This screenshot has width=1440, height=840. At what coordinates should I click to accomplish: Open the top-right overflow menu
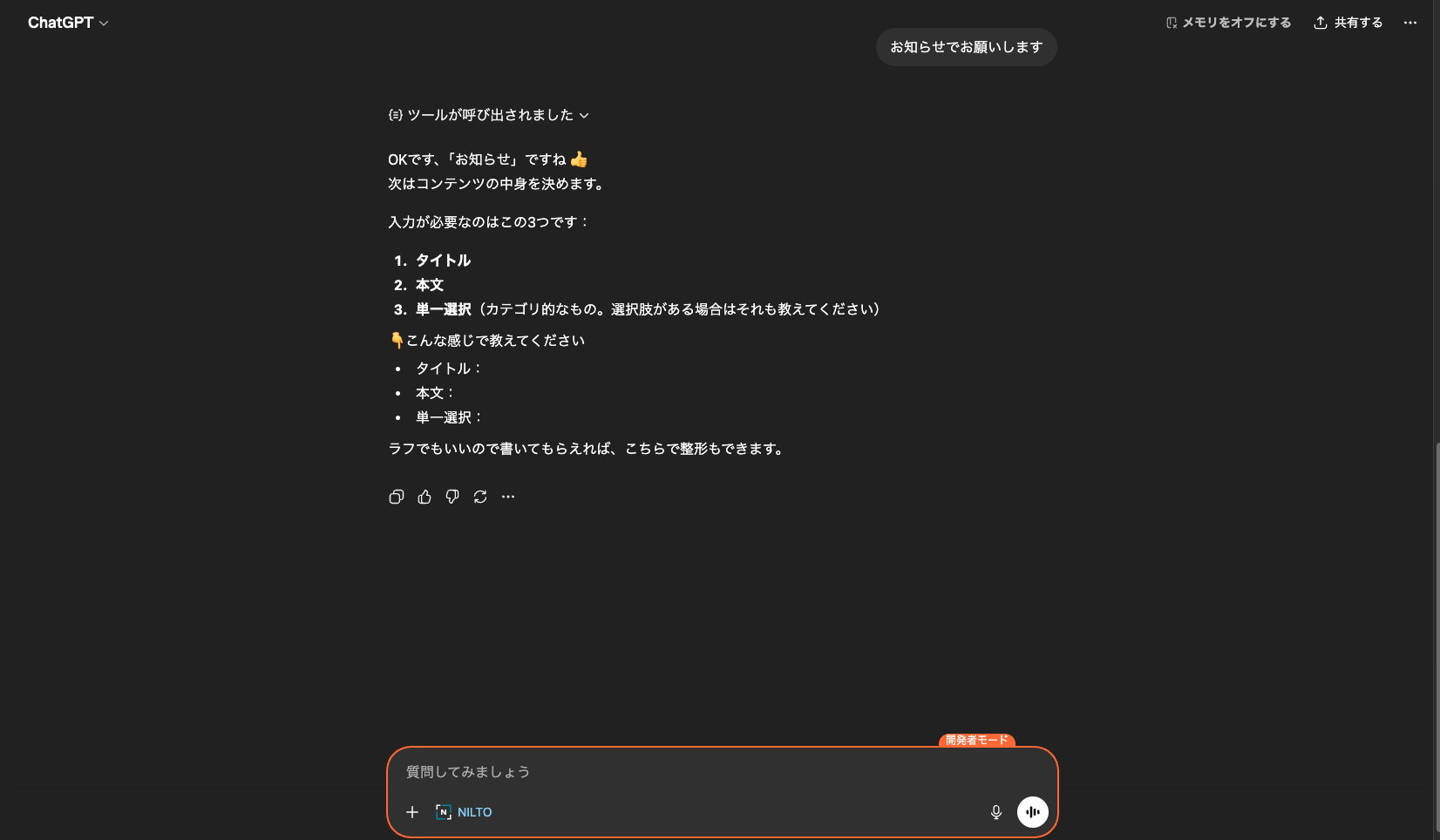click(1410, 23)
